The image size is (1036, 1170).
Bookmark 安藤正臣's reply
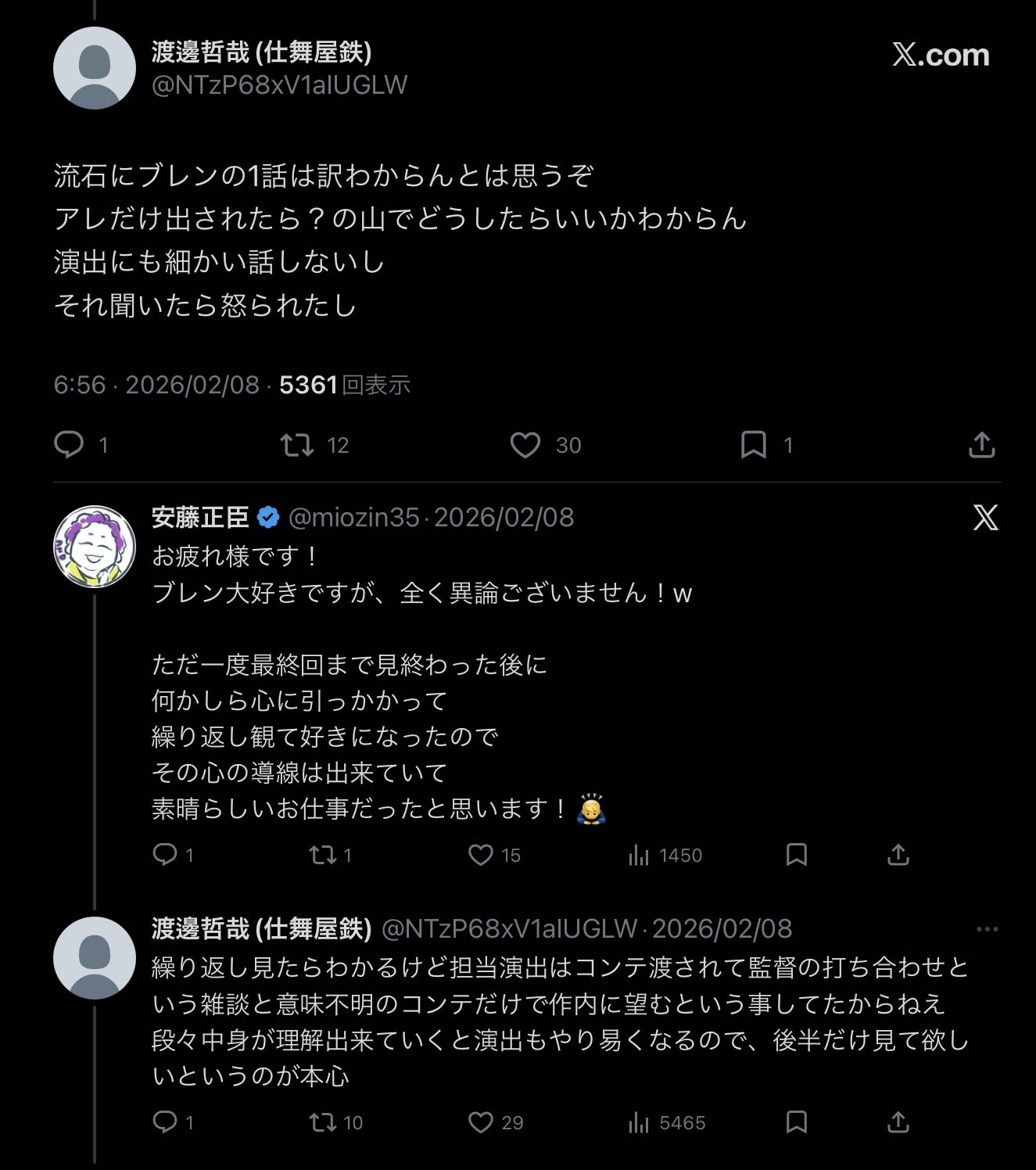797,855
